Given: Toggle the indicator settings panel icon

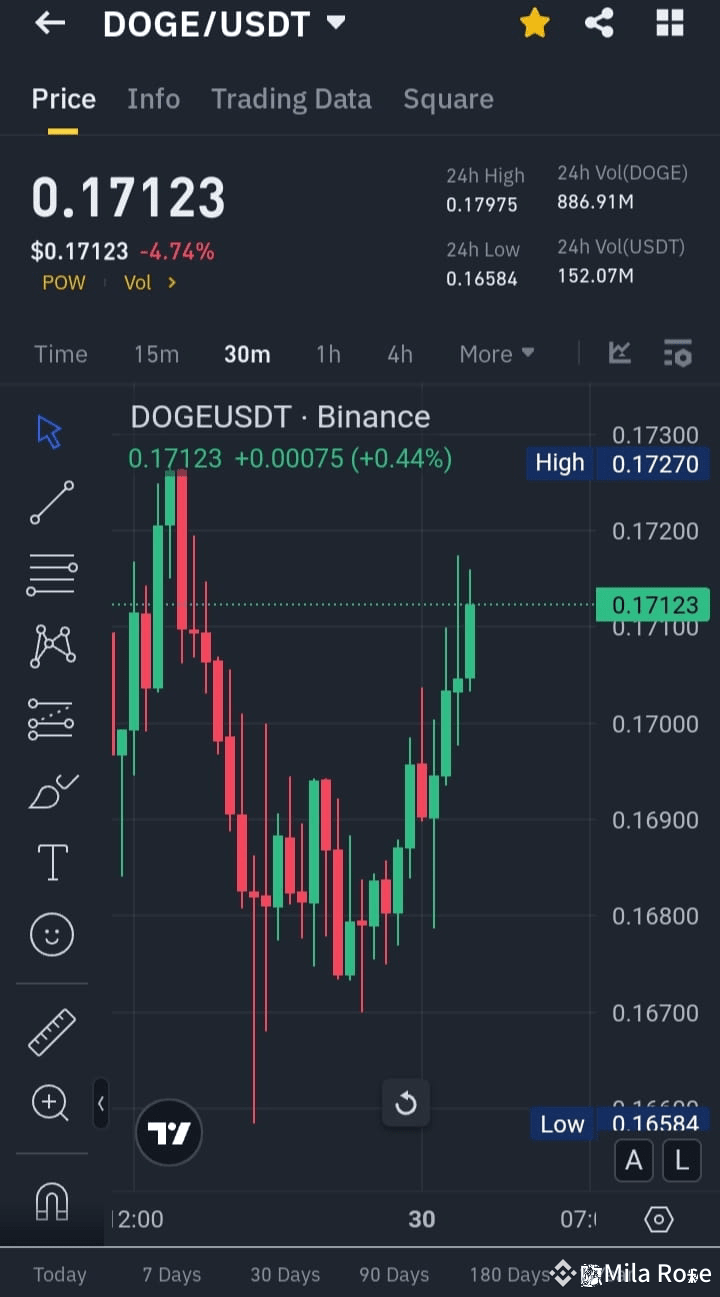Looking at the screenshot, I should (678, 353).
